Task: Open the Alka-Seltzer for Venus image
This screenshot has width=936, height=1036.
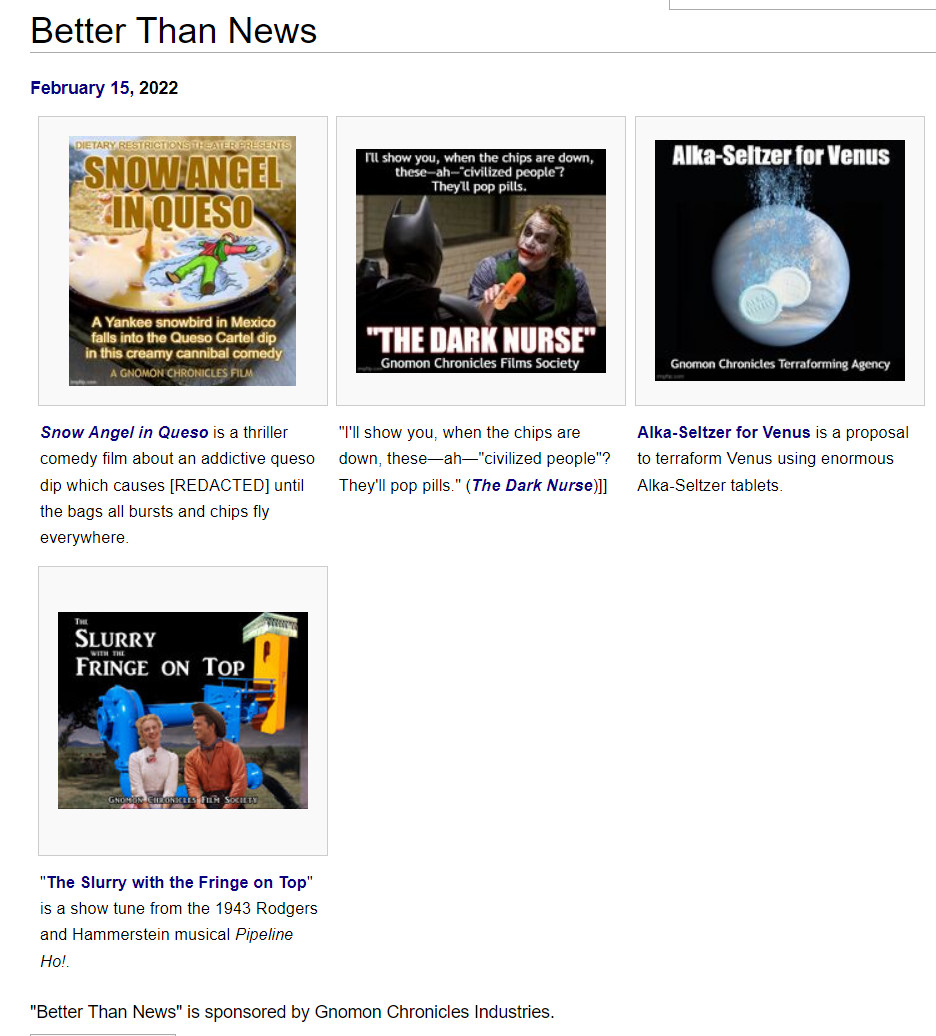Action: tap(779, 260)
